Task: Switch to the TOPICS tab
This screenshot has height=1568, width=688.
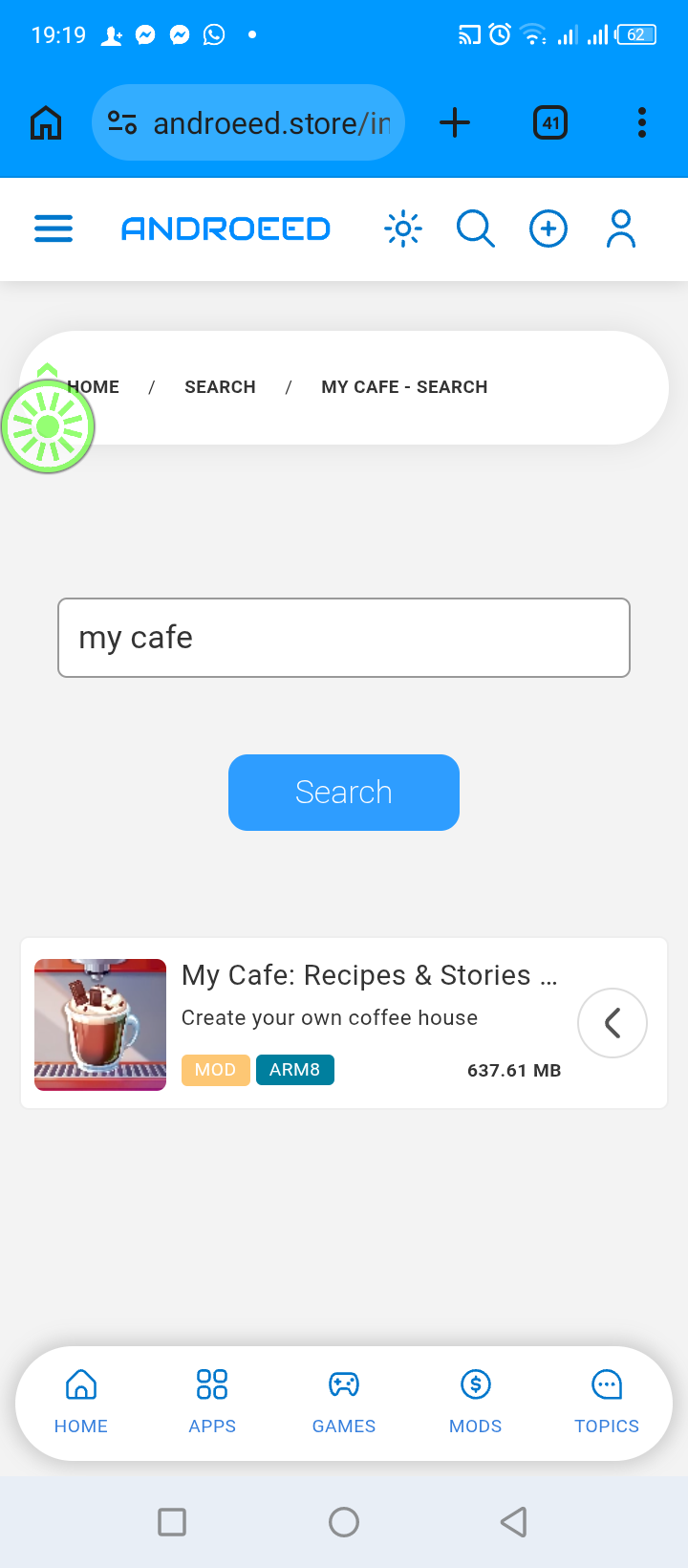Action: [x=607, y=1401]
